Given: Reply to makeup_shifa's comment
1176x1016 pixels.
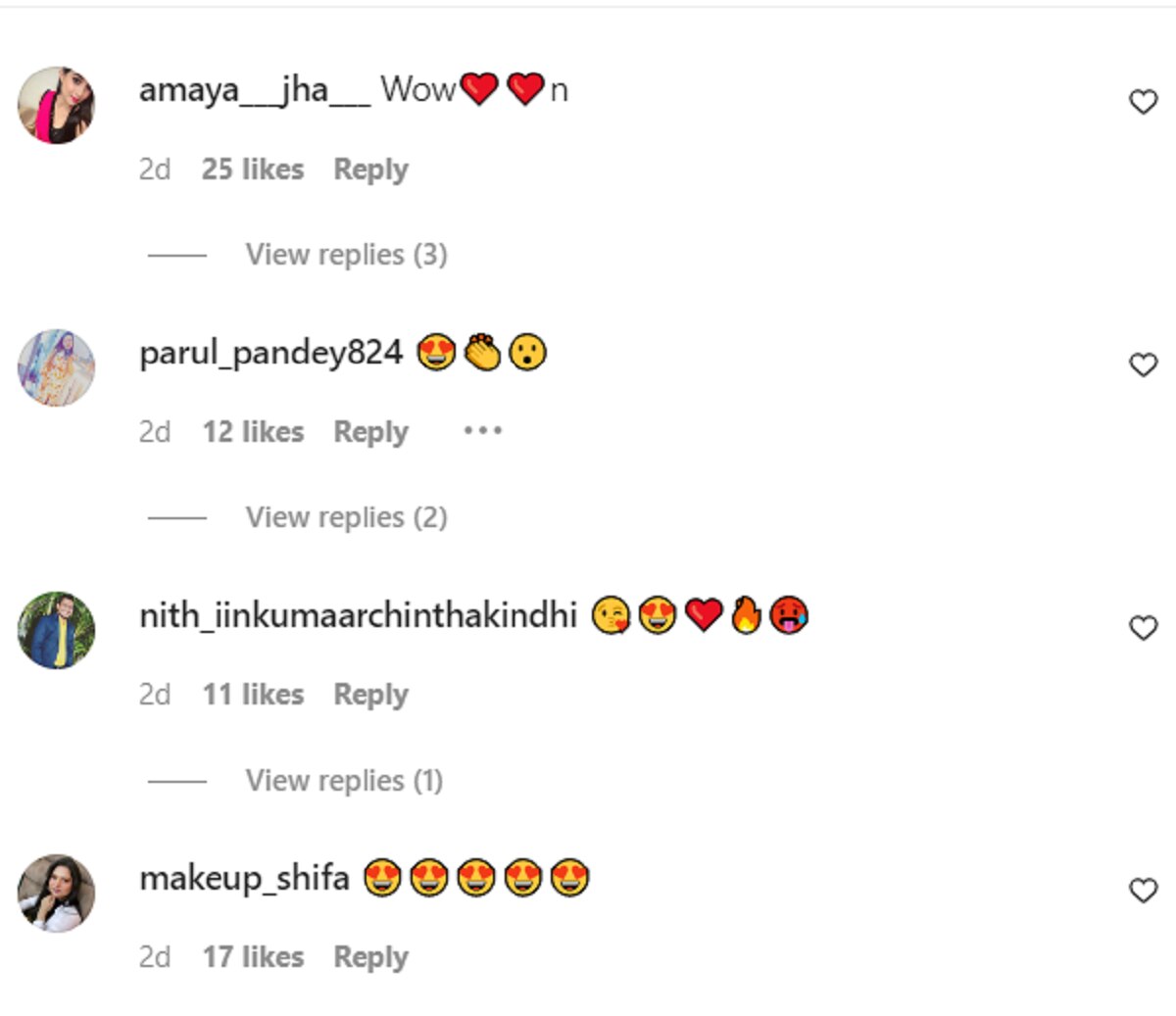Looking at the screenshot, I should (x=370, y=957).
